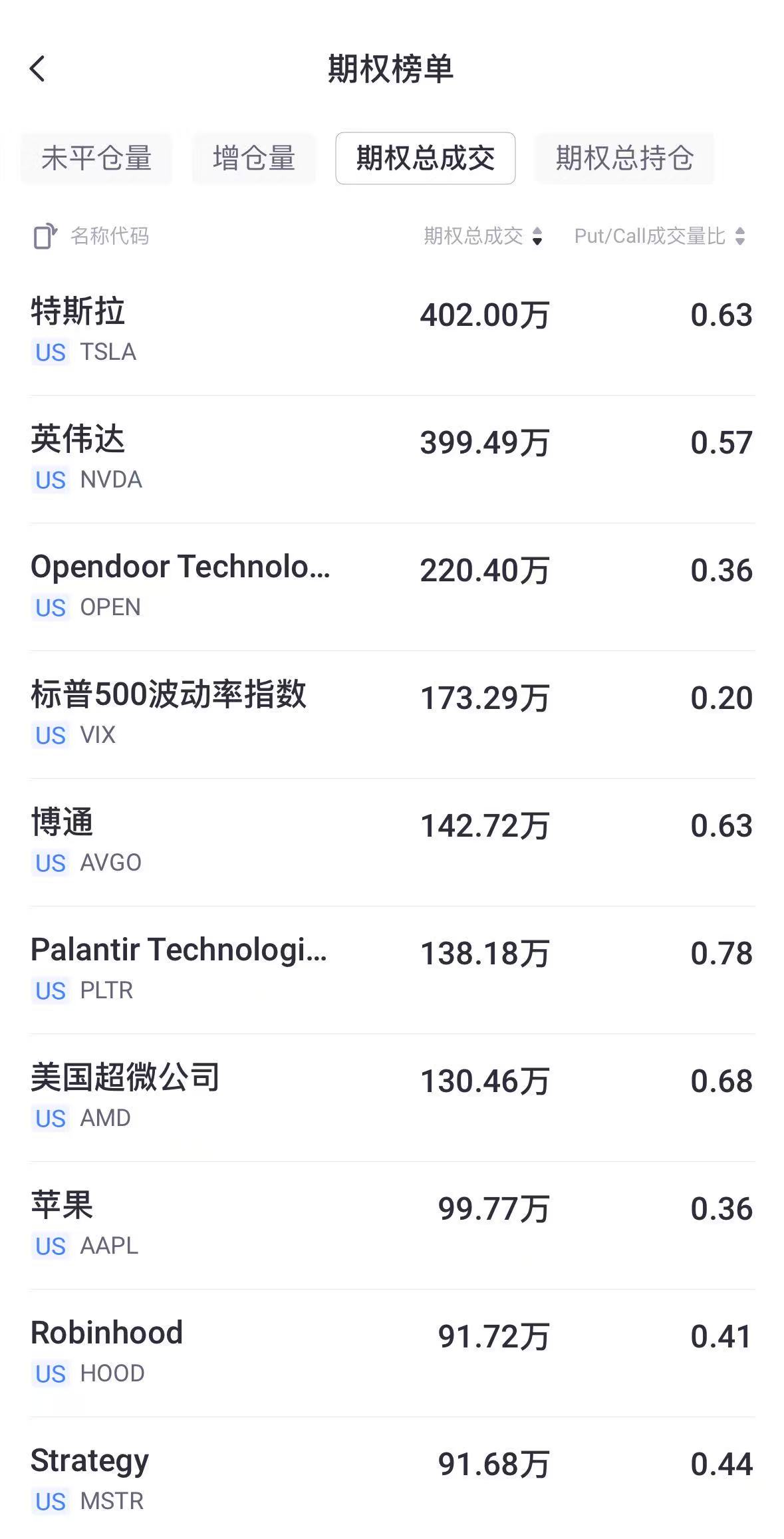View the Strategy MSTR row
This screenshot has width=784, height=1539.
point(392,1480)
